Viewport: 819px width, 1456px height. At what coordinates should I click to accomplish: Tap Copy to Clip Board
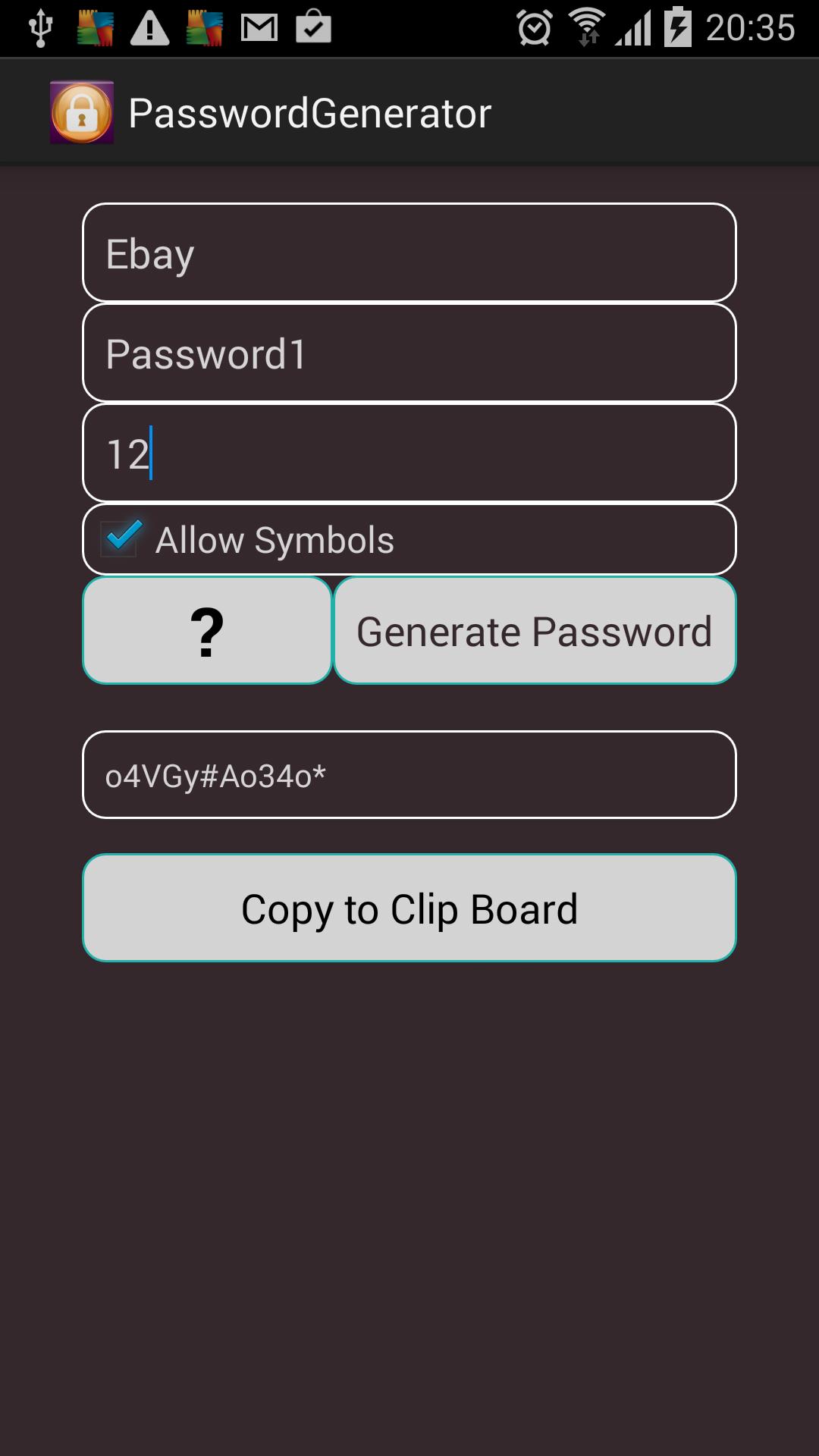coord(408,907)
